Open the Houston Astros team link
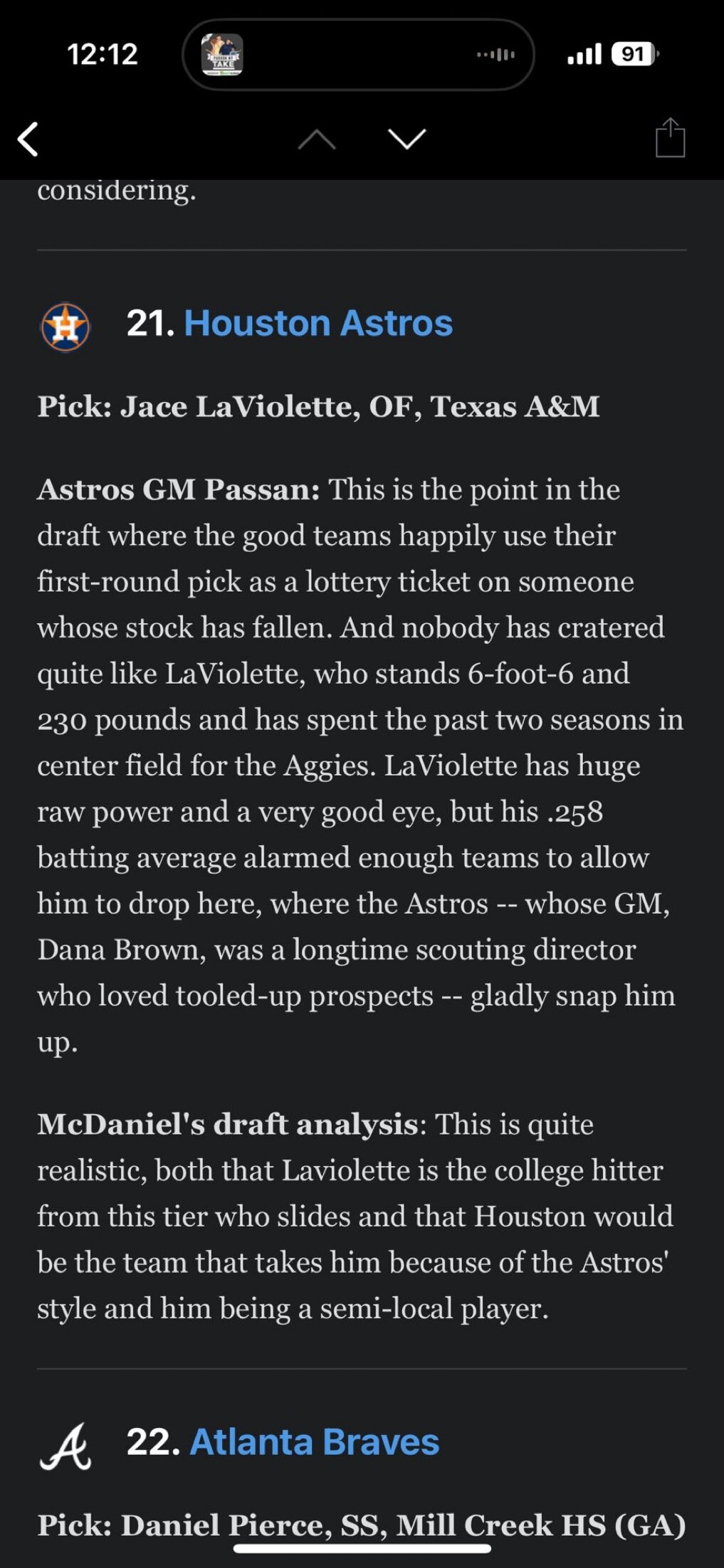This screenshot has height=1568, width=724. [318, 323]
